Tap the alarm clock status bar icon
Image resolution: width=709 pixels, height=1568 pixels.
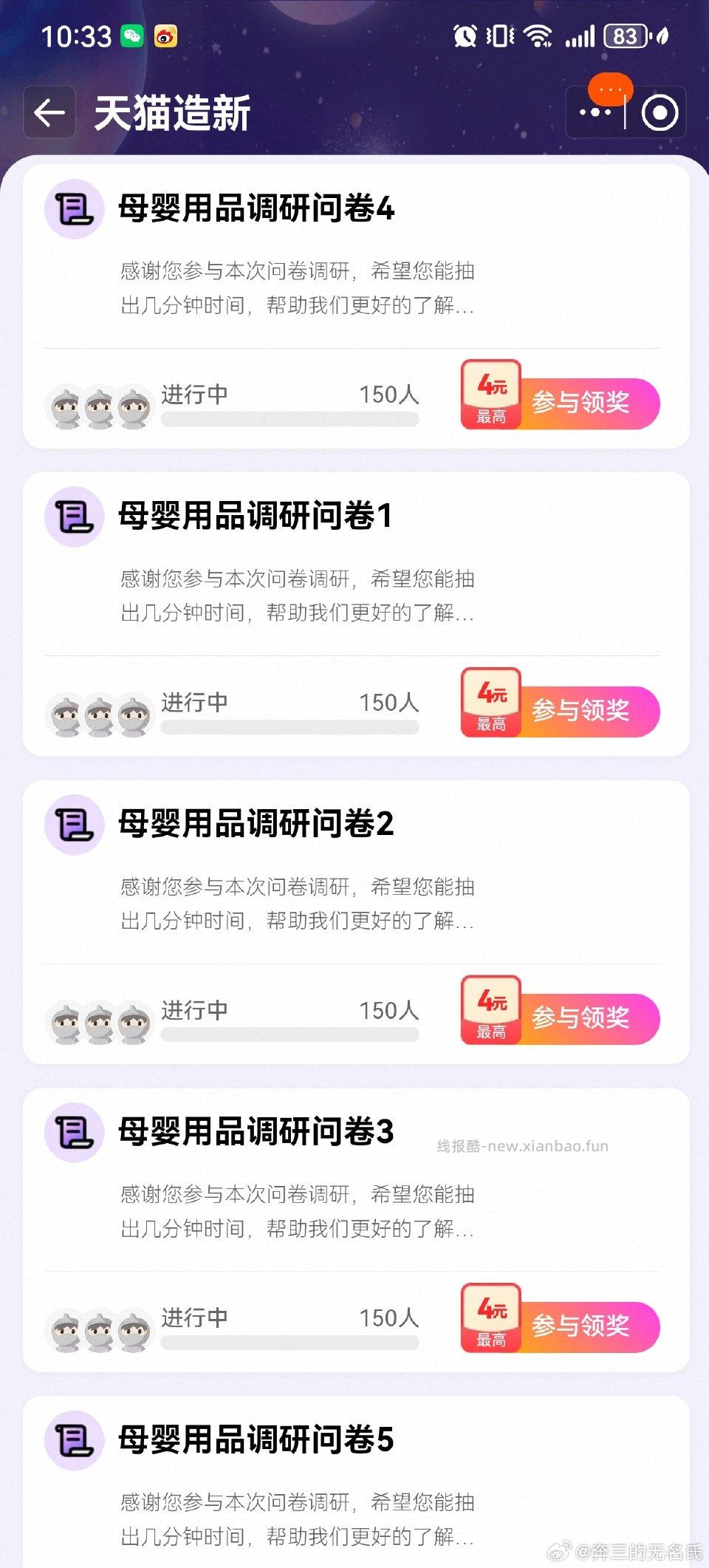point(463,35)
